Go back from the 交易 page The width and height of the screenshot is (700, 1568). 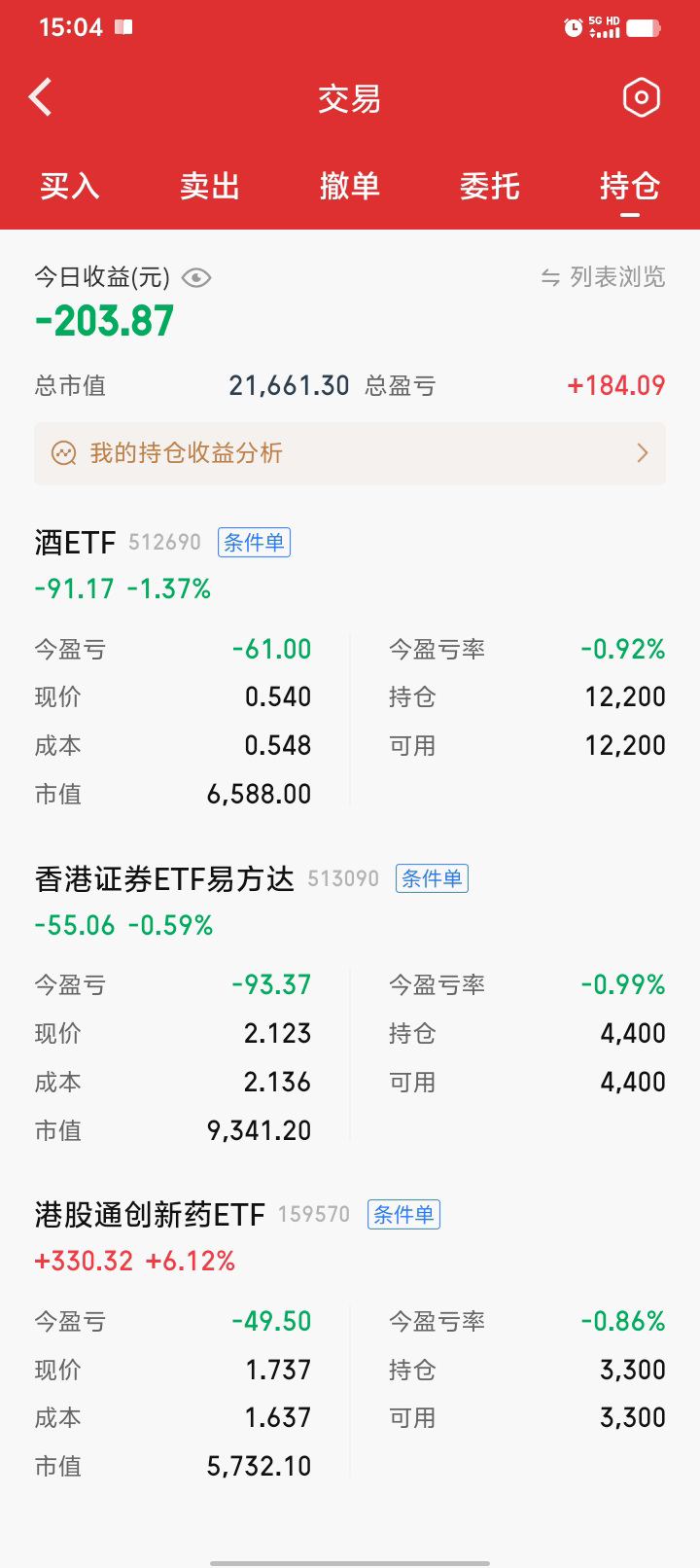pyautogui.click(x=41, y=97)
